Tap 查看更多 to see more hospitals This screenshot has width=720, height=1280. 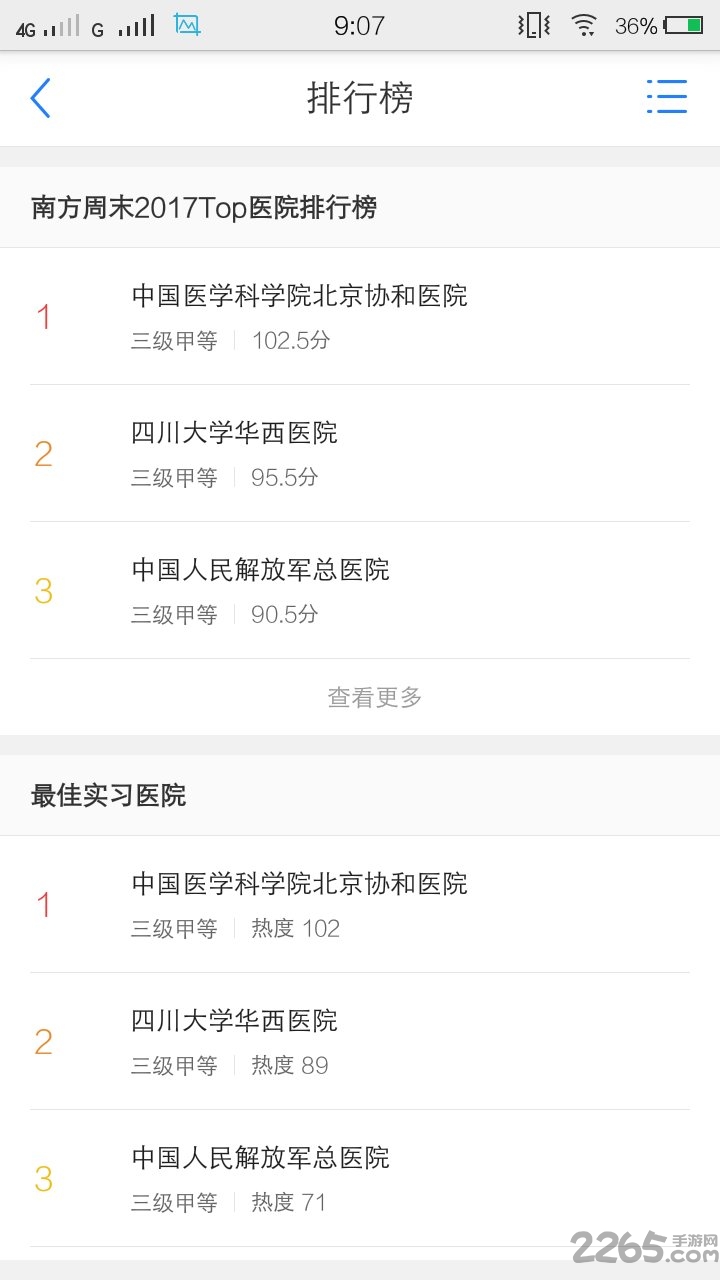(x=375, y=697)
